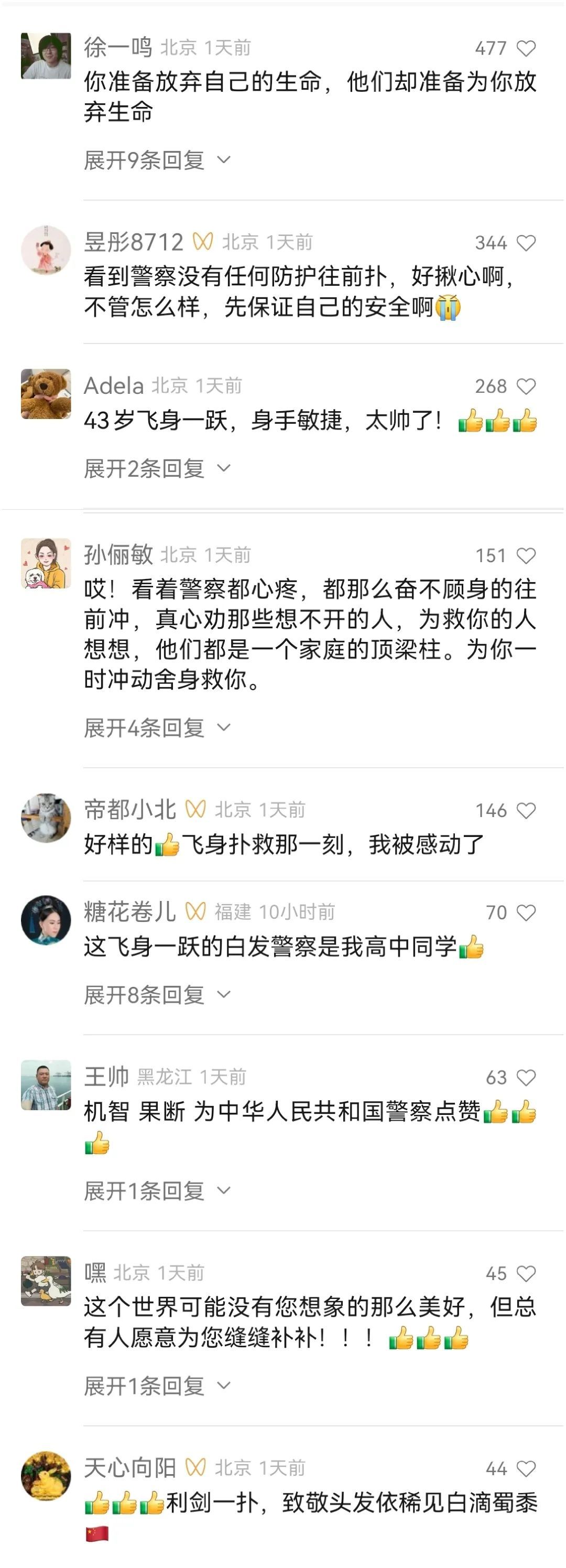Like 徐一鸣's comment
The height and width of the screenshot is (1568, 566).
click(525, 48)
